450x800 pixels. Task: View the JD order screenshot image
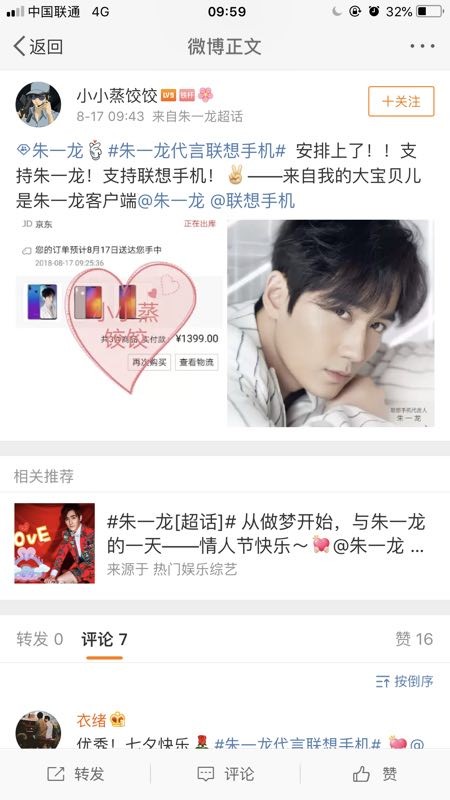119,323
